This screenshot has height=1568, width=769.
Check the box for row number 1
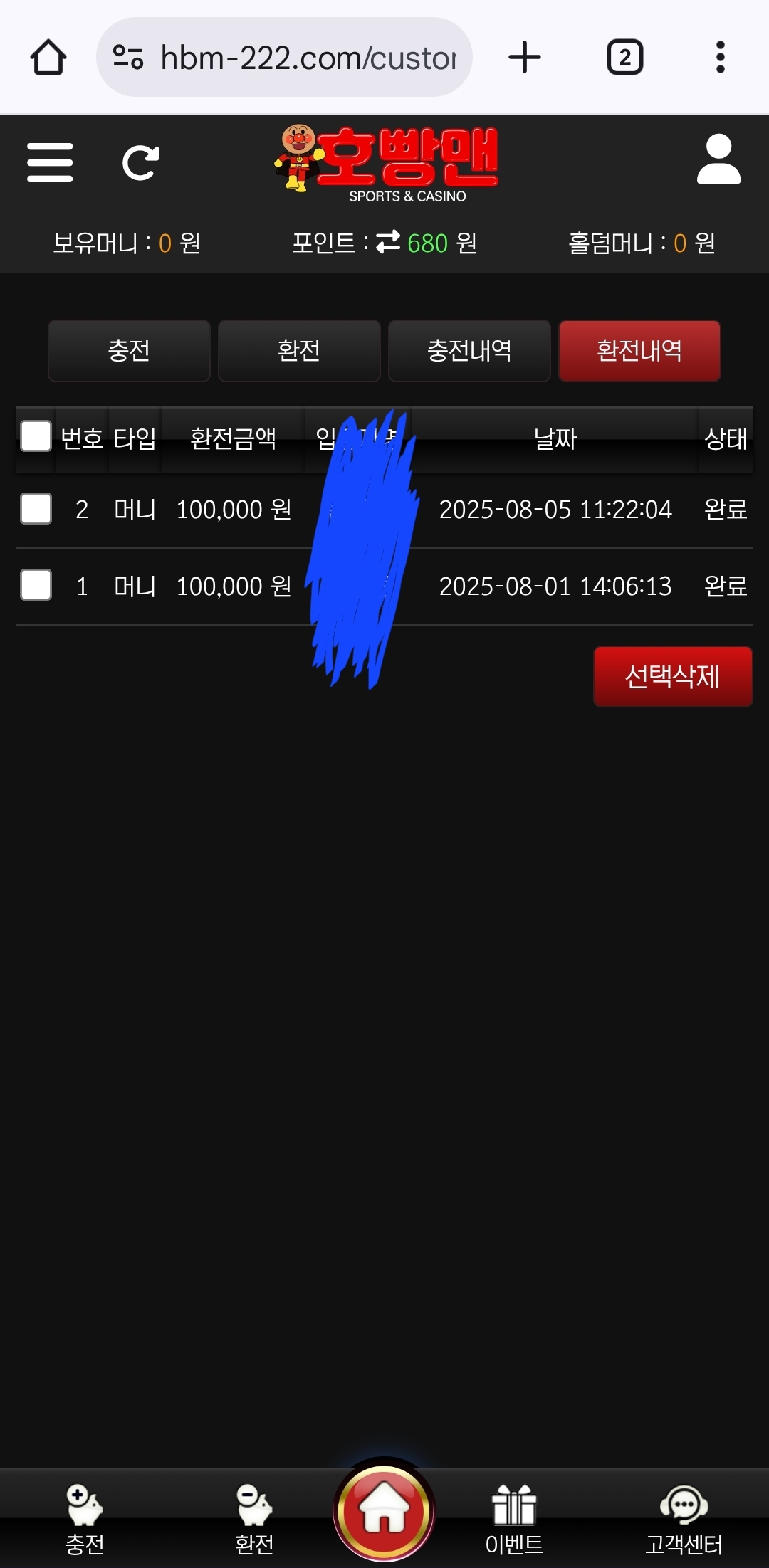[36, 585]
